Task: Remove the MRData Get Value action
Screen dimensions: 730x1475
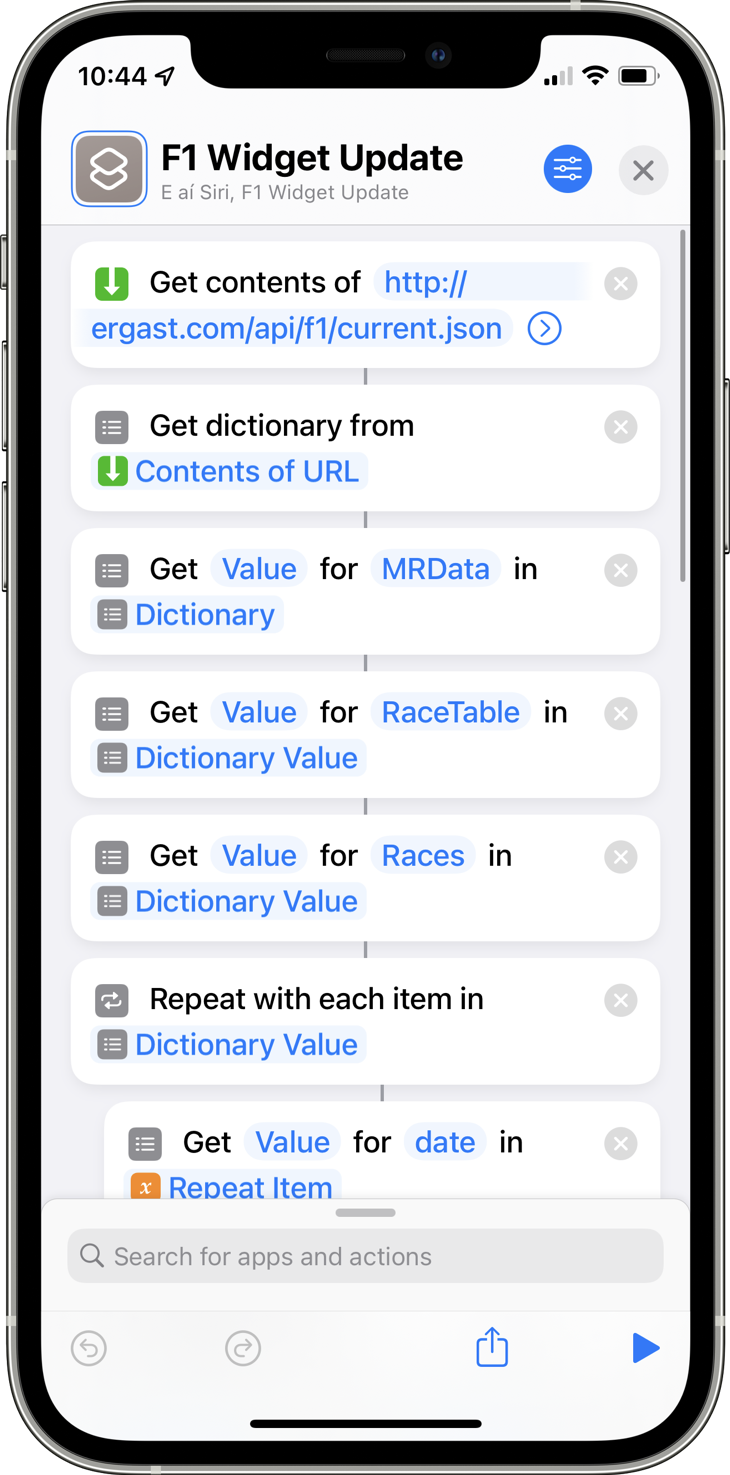Action: click(620, 570)
